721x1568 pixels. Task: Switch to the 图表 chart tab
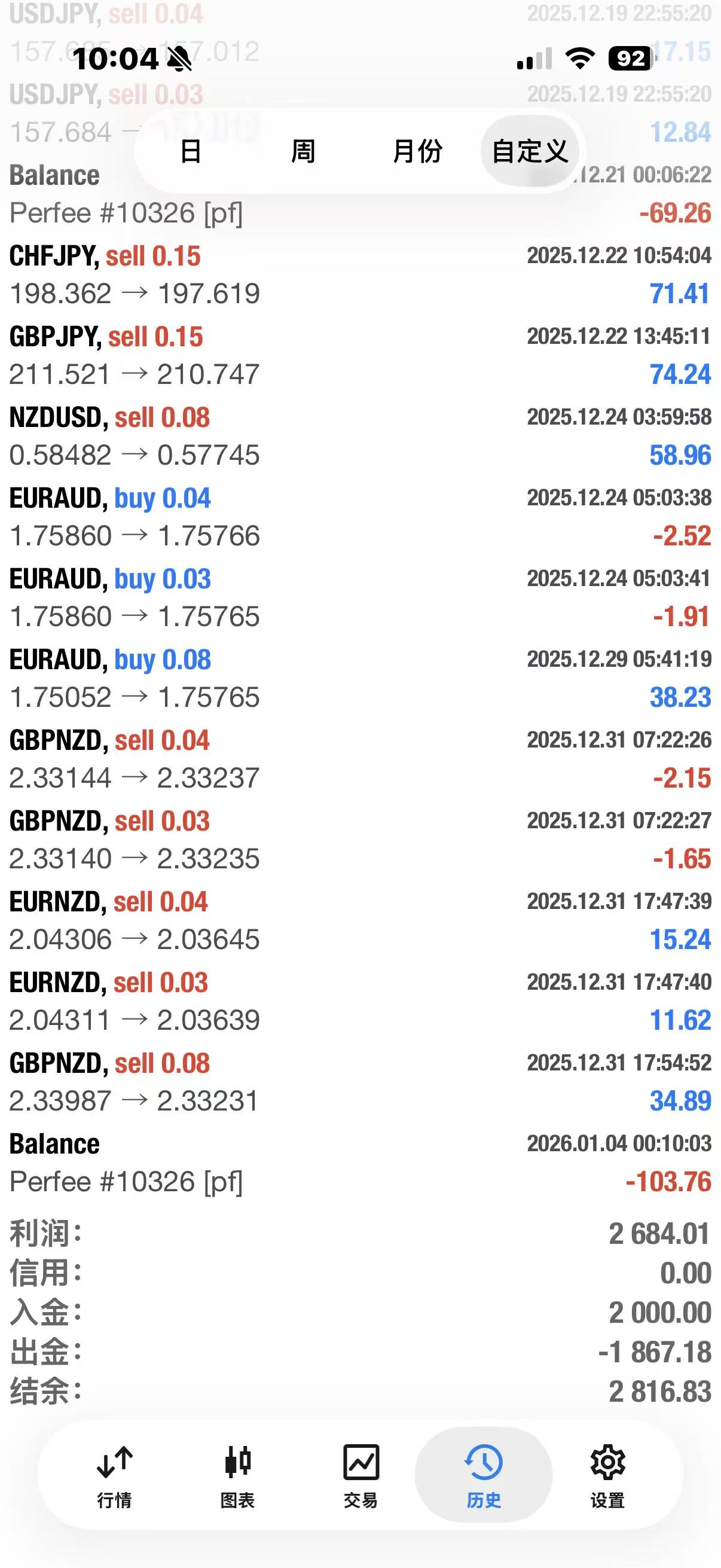(x=237, y=1475)
